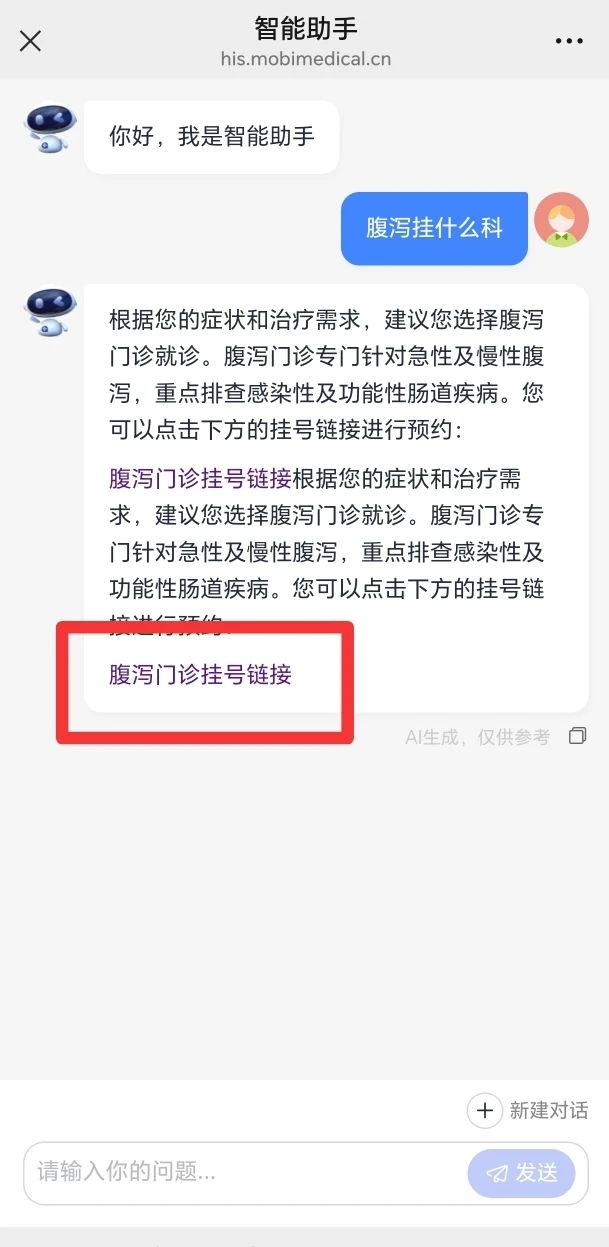Open the first 腹泻门诊挂号链接 inline link

[200, 478]
